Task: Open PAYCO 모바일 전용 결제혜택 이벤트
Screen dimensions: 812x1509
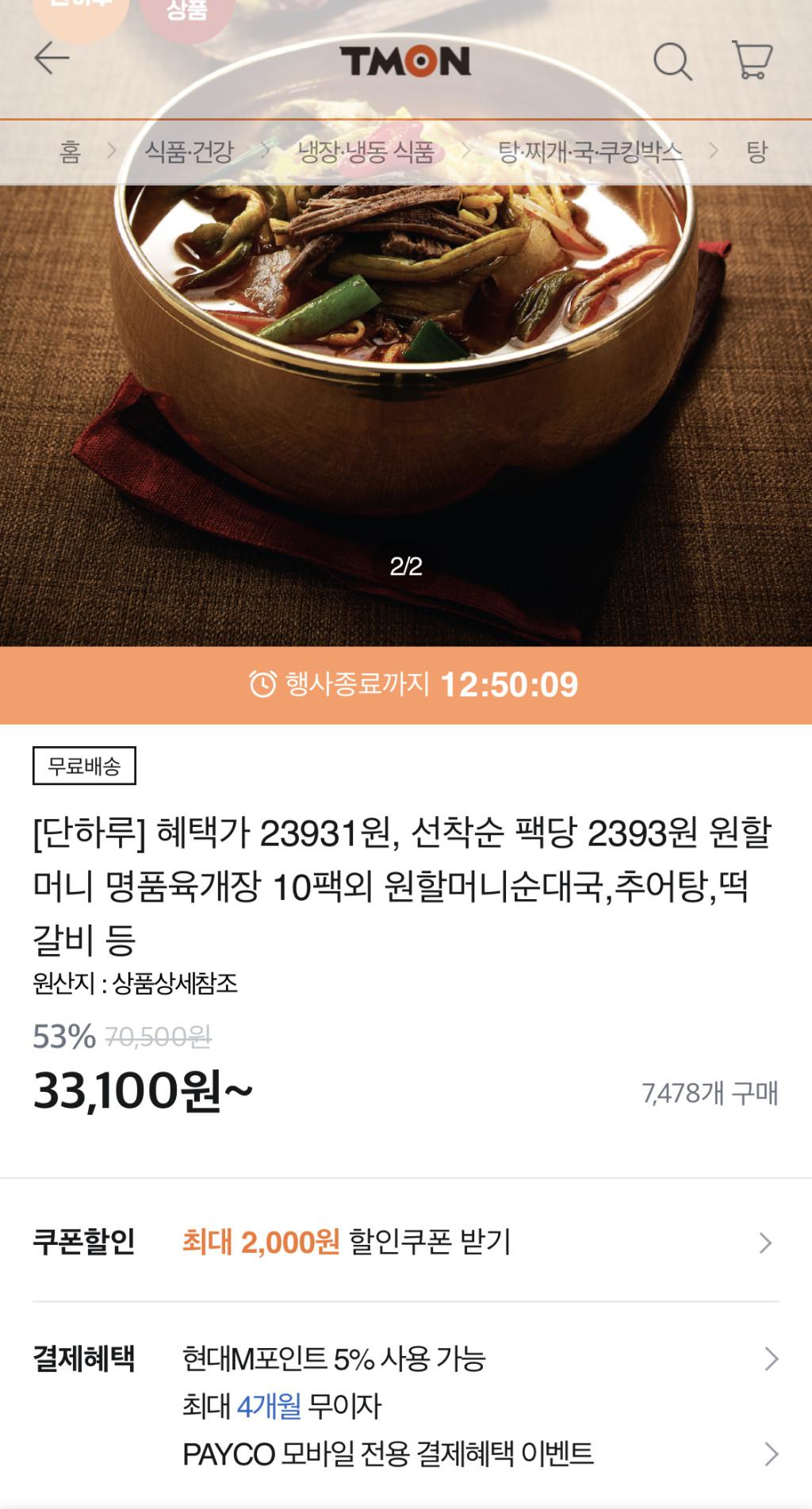Action: pos(476,1453)
